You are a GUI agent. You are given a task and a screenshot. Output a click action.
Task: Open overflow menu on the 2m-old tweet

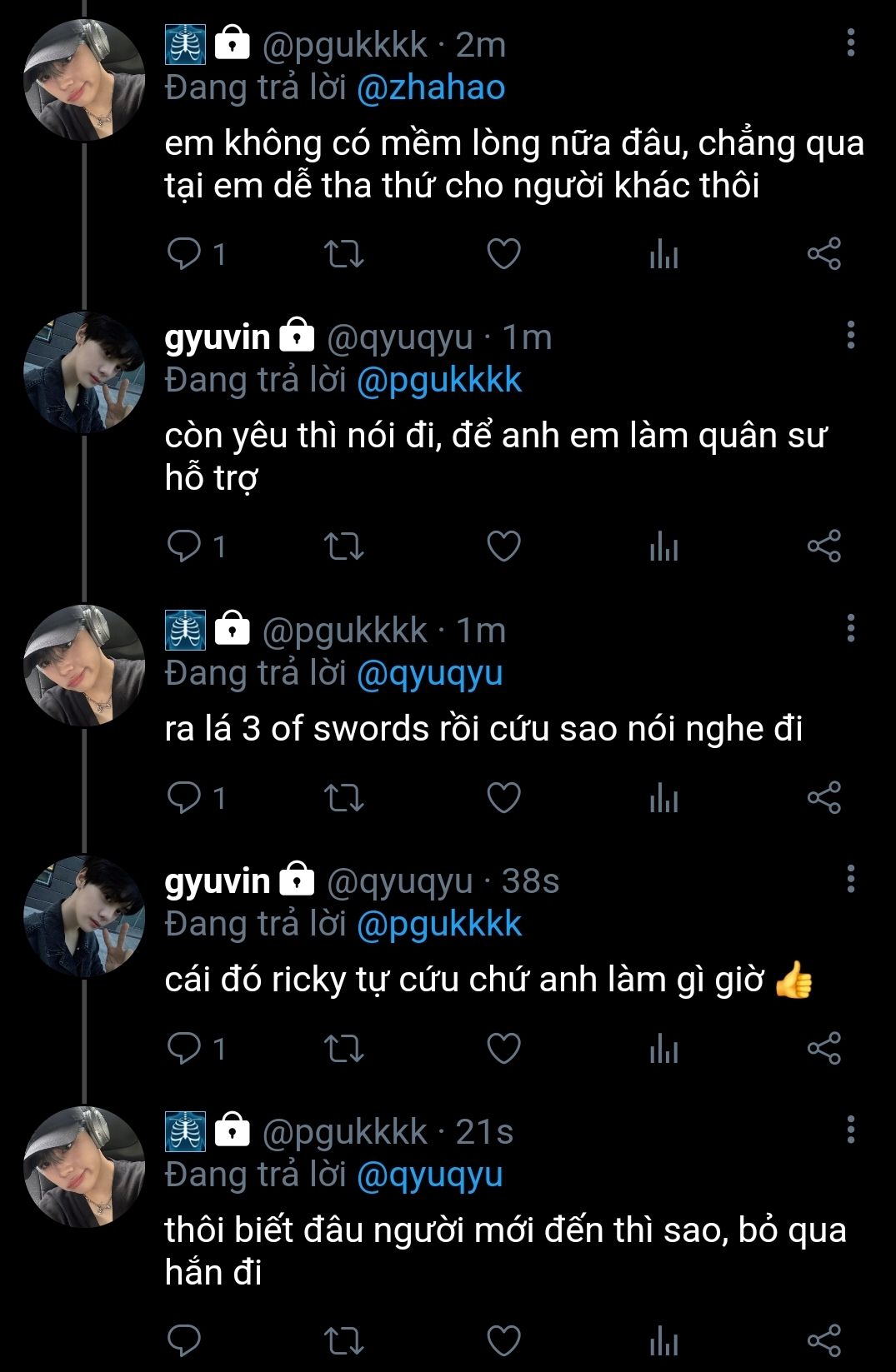[x=850, y=42]
